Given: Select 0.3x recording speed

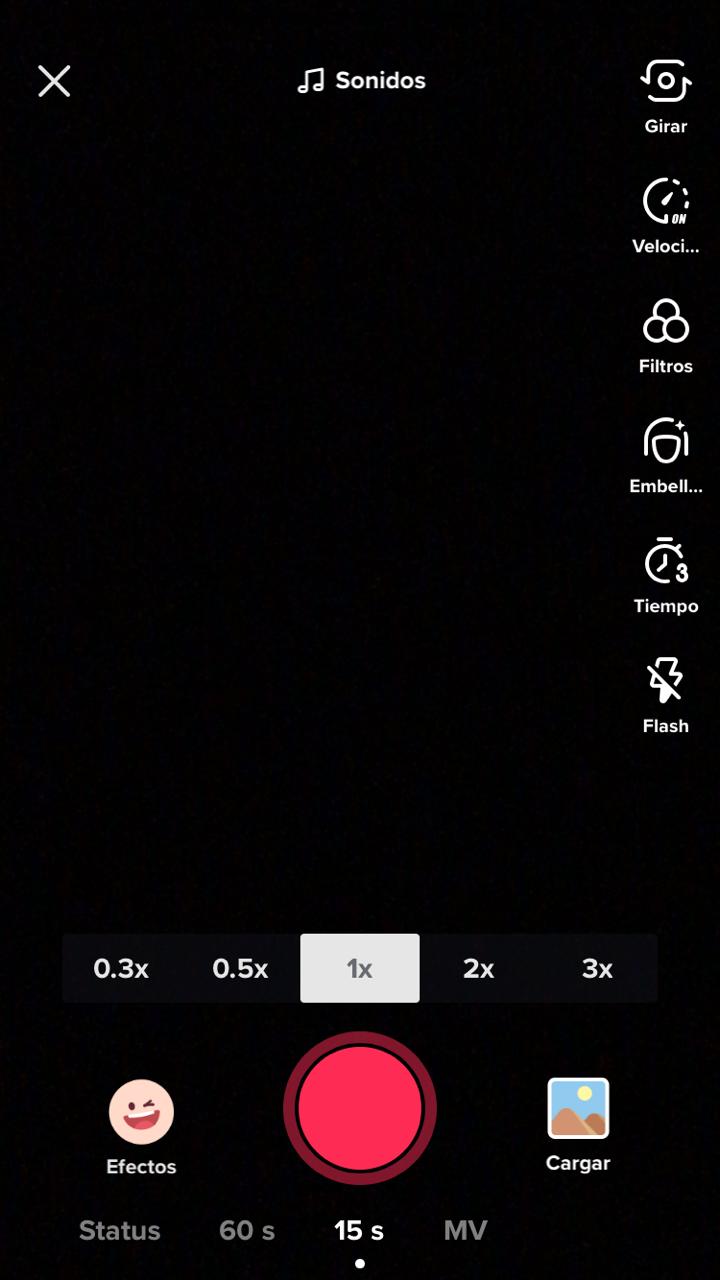Looking at the screenshot, I should tap(121, 968).
